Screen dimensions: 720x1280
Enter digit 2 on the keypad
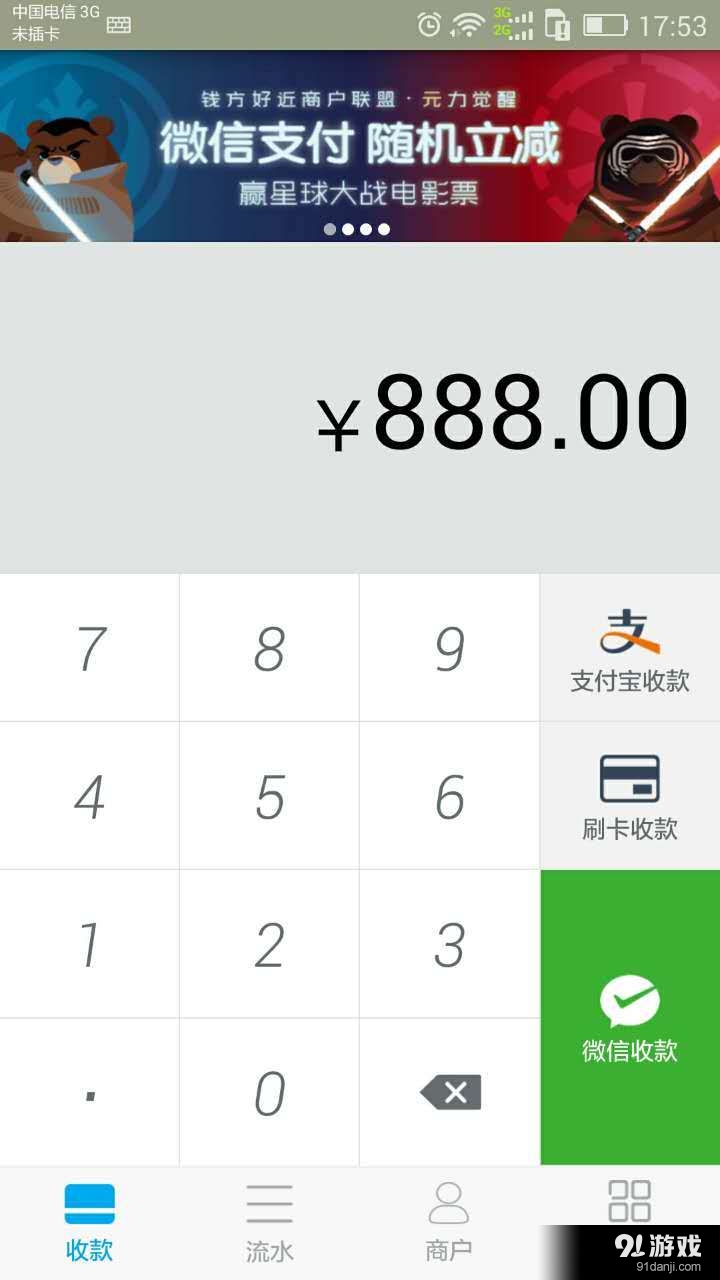click(269, 944)
